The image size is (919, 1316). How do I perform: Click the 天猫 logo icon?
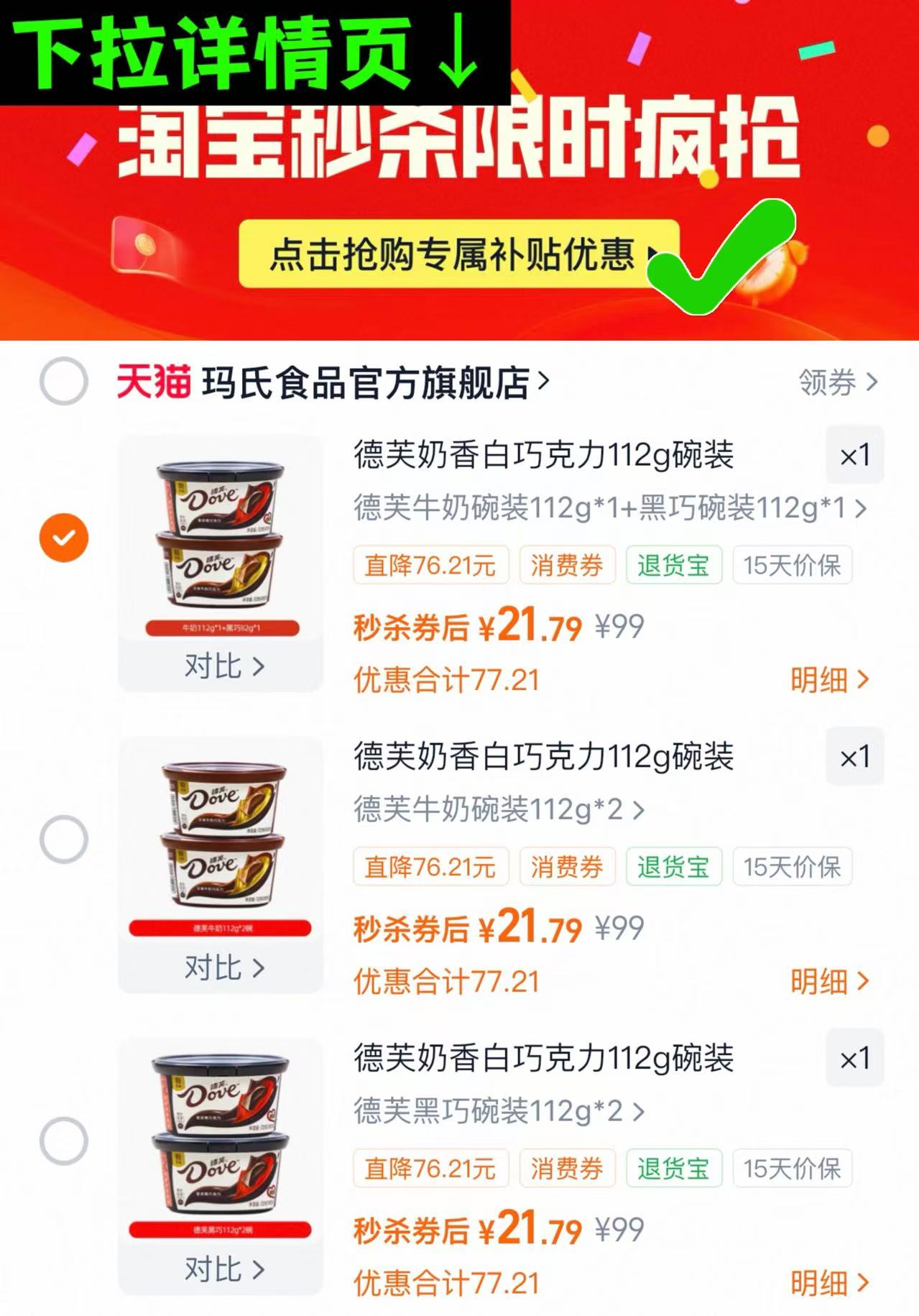click(x=153, y=384)
